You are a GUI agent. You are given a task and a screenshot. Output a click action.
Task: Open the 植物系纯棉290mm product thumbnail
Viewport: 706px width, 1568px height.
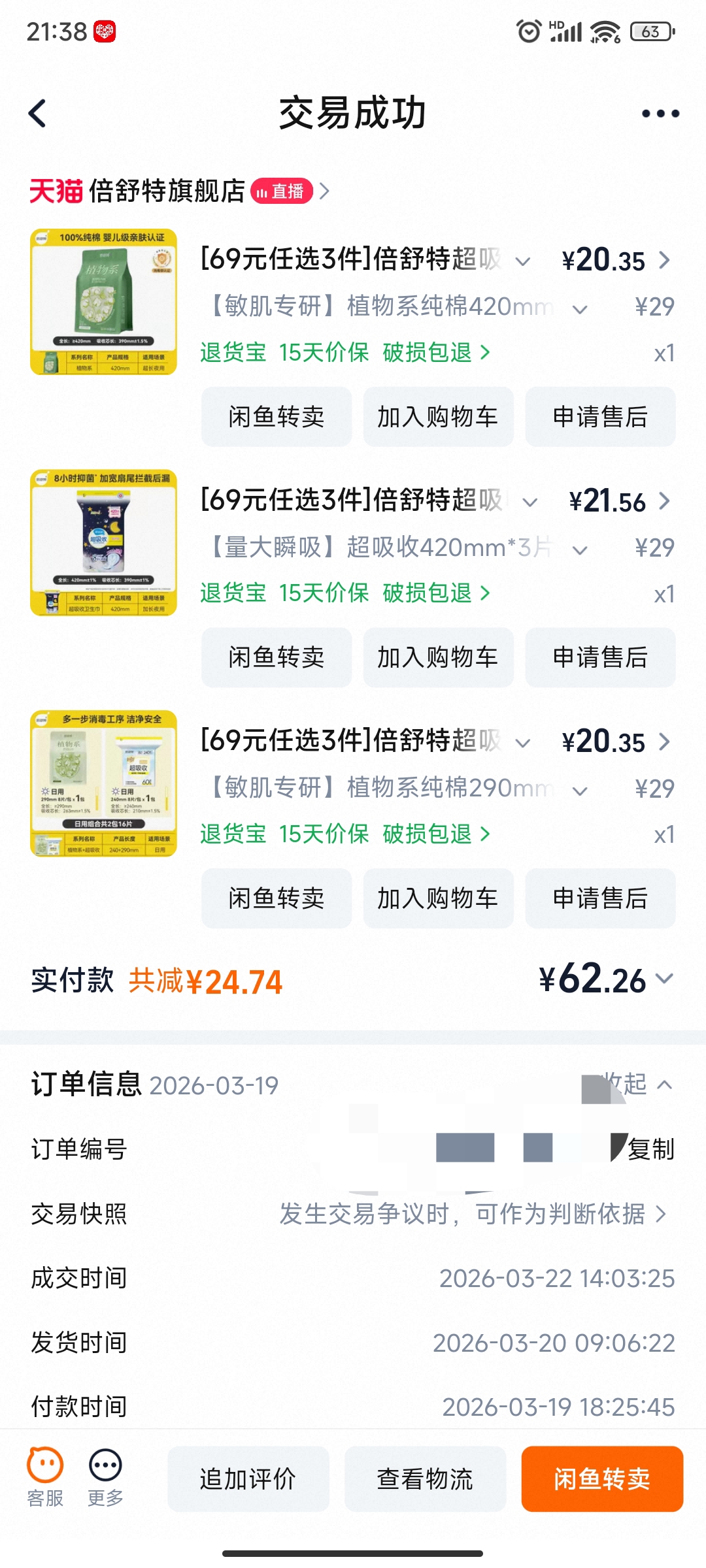103,783
